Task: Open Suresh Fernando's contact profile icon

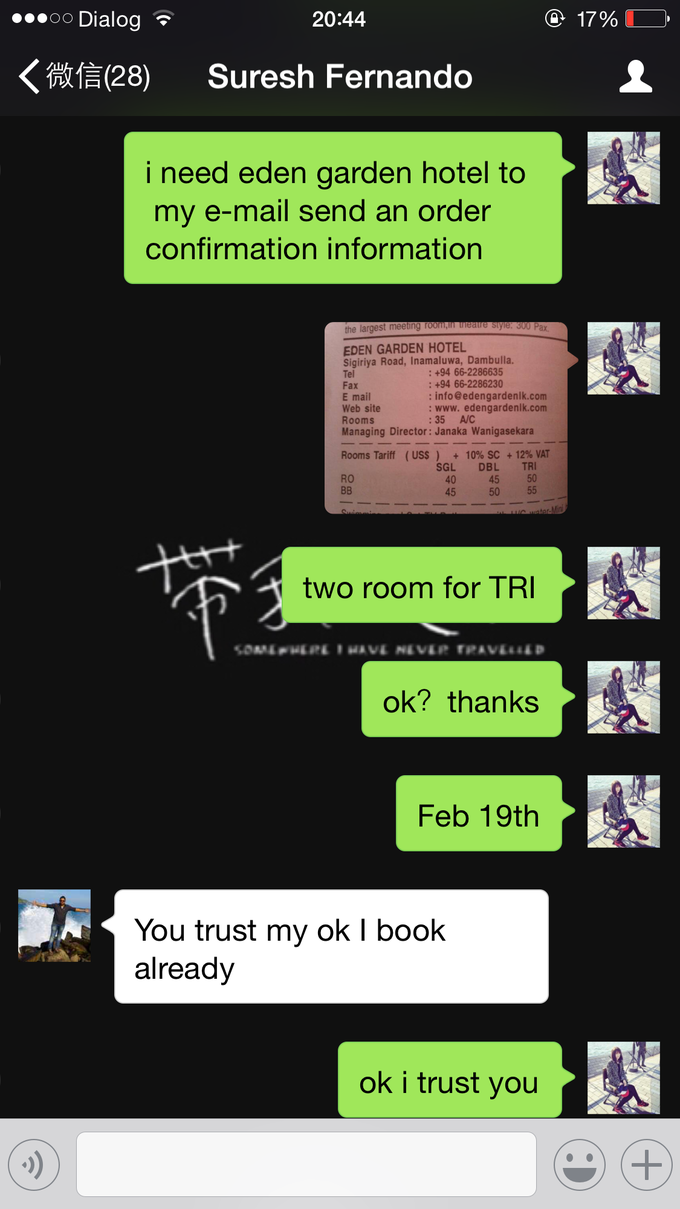Action: (x=636, y=77)
